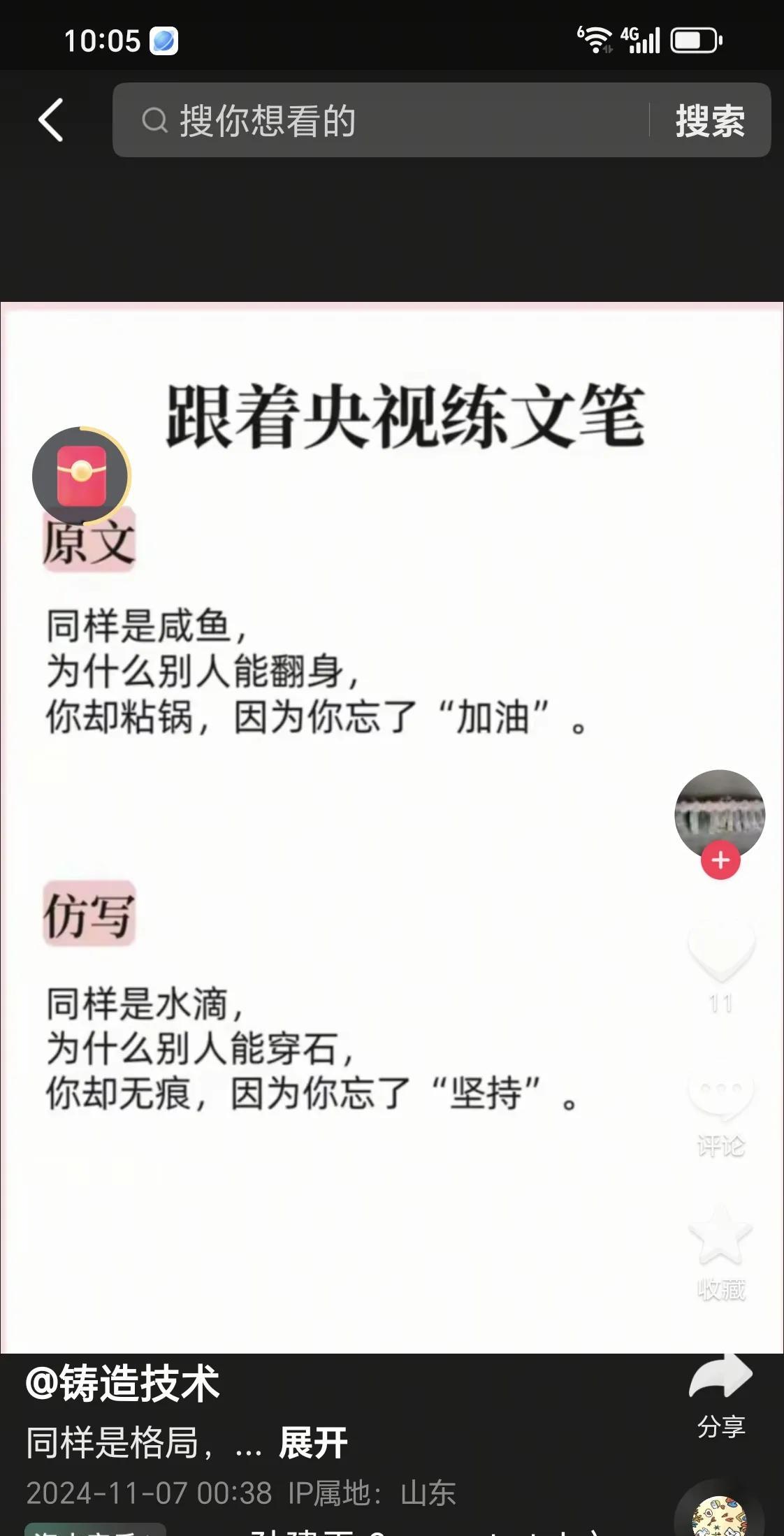
Task: Open the @铸造技术 creator profile link
Action: [122, 1384]
